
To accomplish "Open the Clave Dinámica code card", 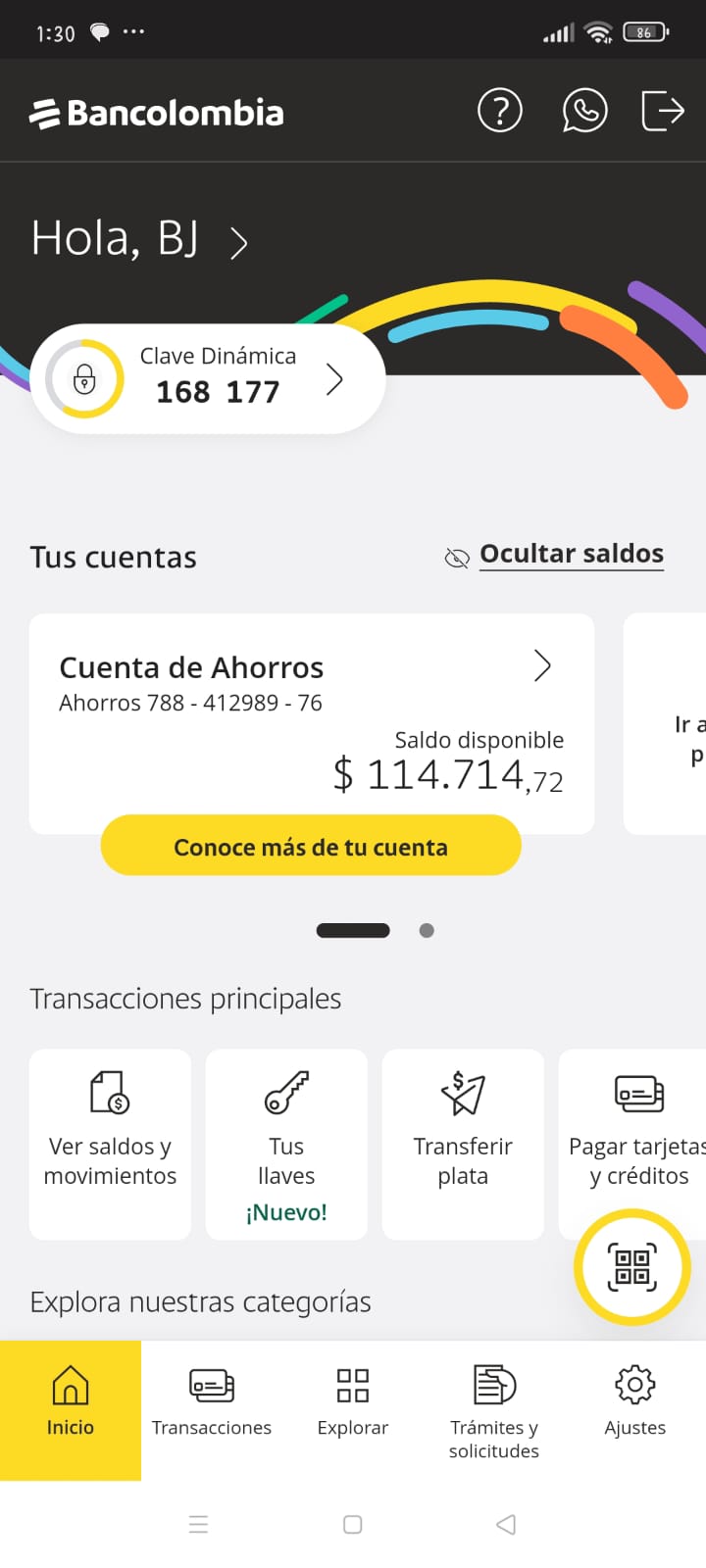I will click(x=208, y=378).
